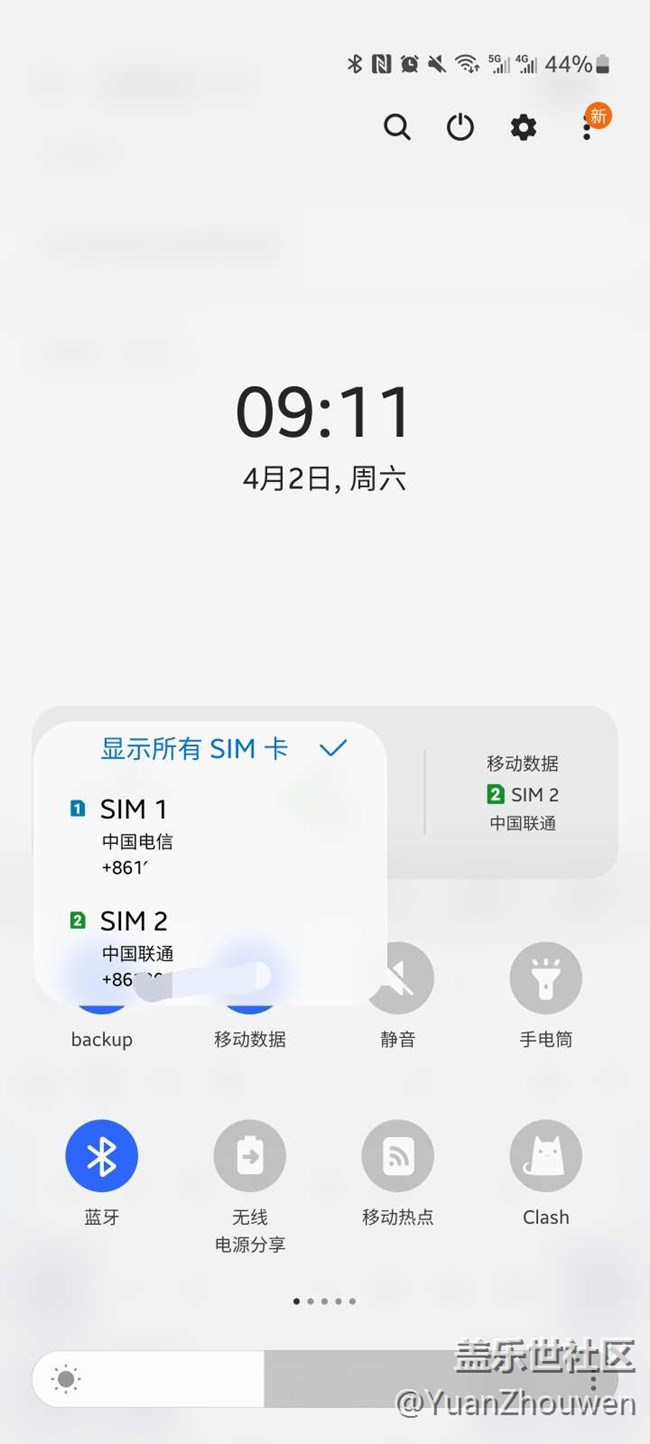Choose SIM 2 China Unicom in the popup

click(x=210, y=947)
